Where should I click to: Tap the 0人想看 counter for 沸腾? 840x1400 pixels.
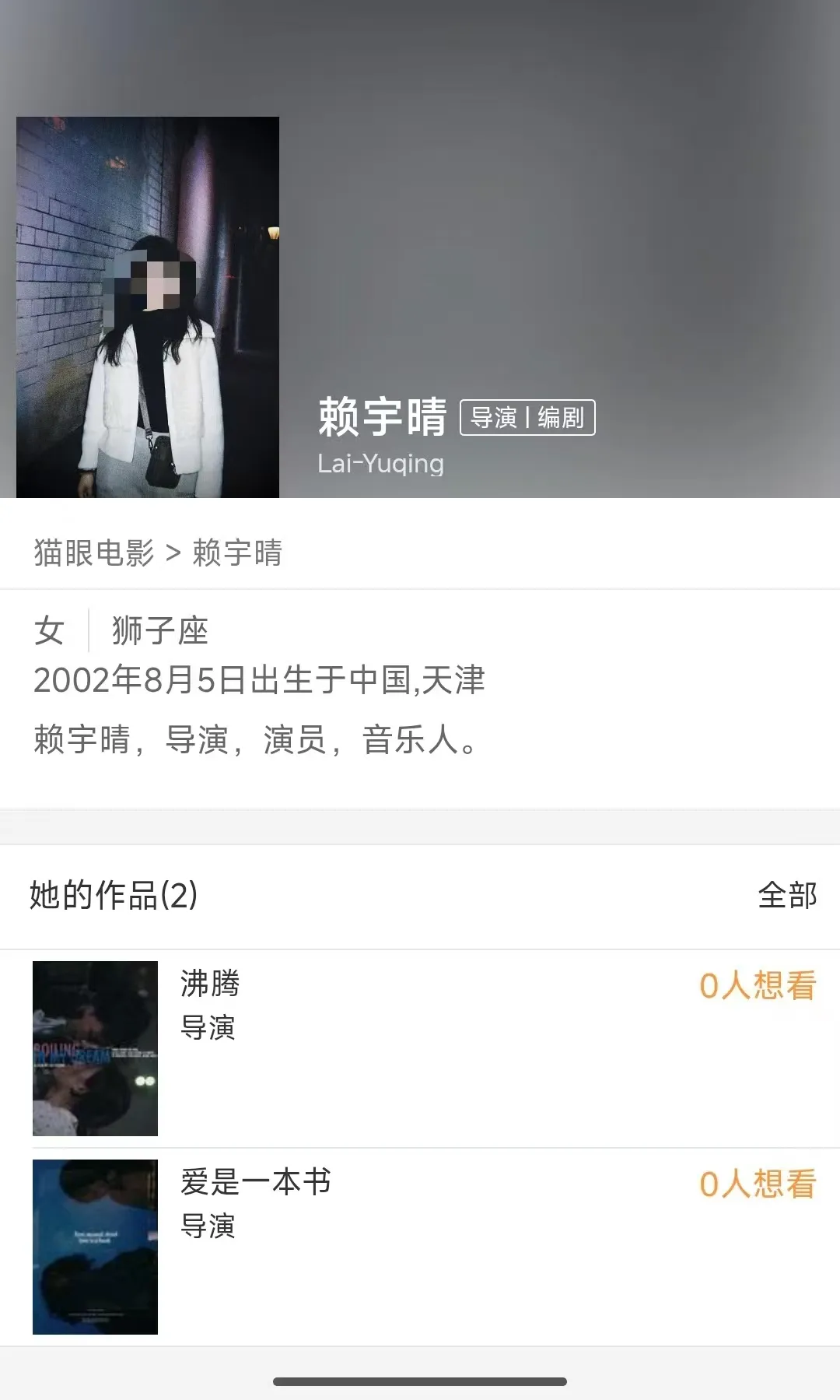click(x=757, y=984)
